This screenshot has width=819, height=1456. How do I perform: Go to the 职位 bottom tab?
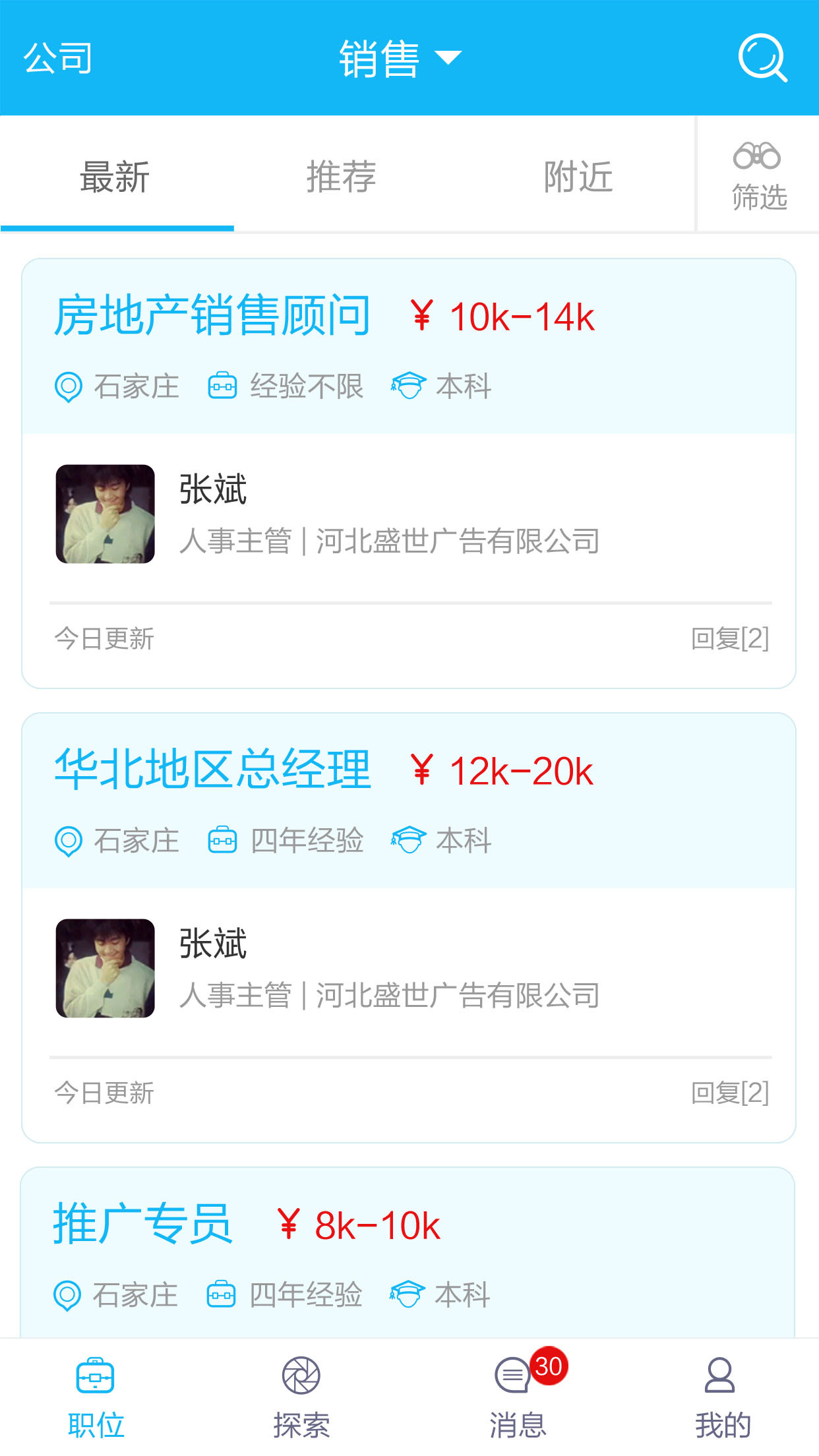[96, 1397]
